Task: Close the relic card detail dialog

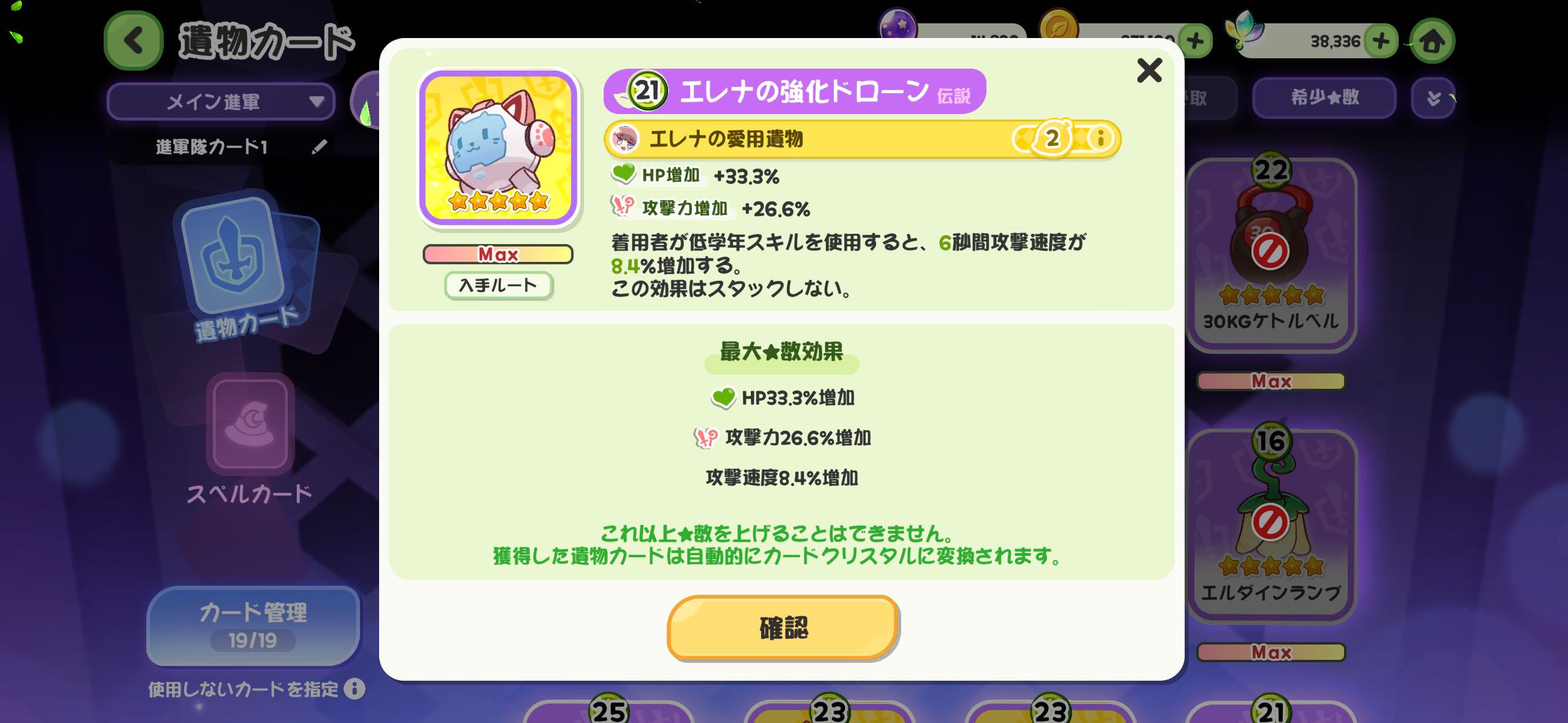Action: click(1149, 70)
